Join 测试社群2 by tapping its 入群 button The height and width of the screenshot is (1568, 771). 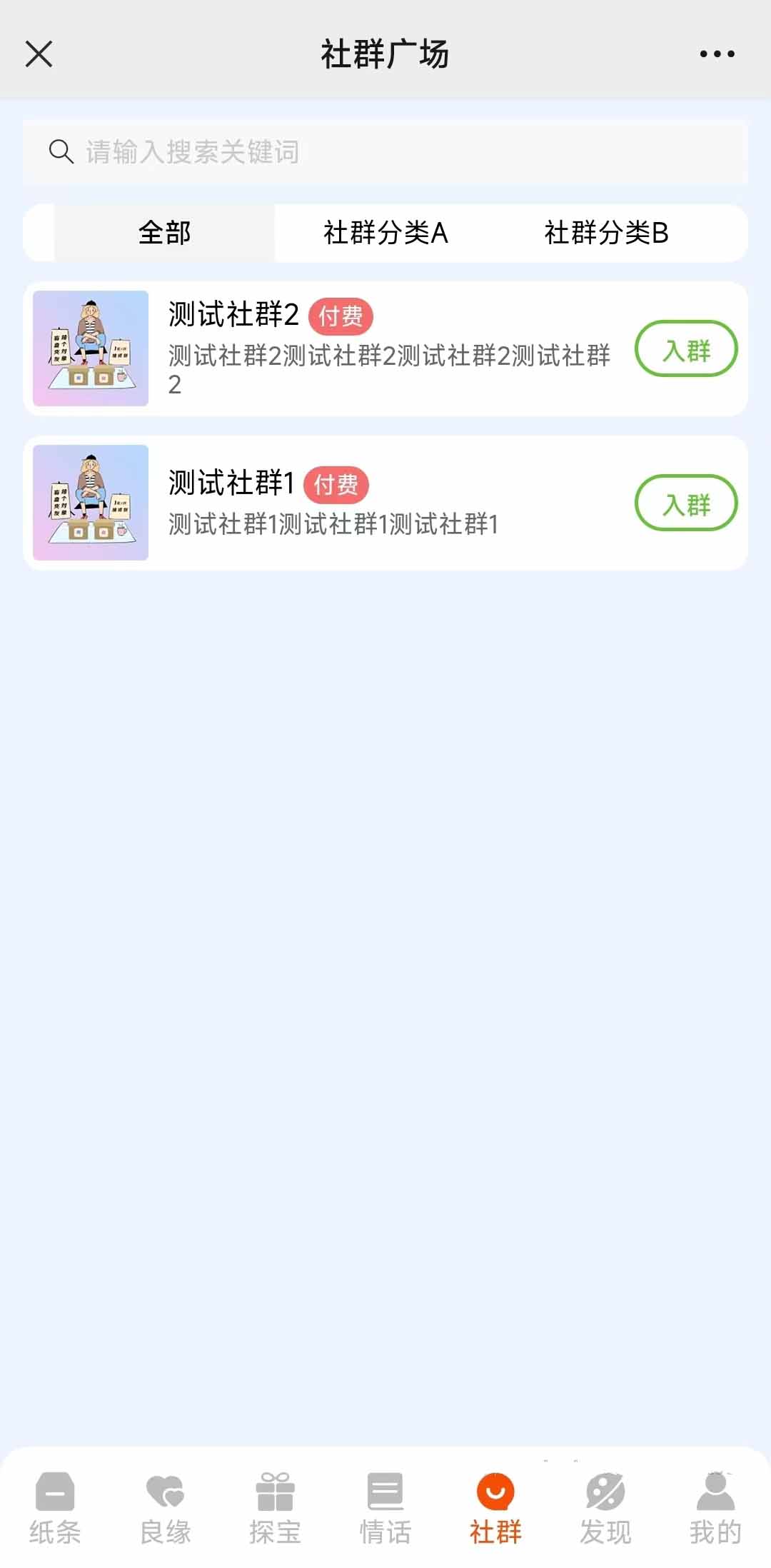coord(685,349)
